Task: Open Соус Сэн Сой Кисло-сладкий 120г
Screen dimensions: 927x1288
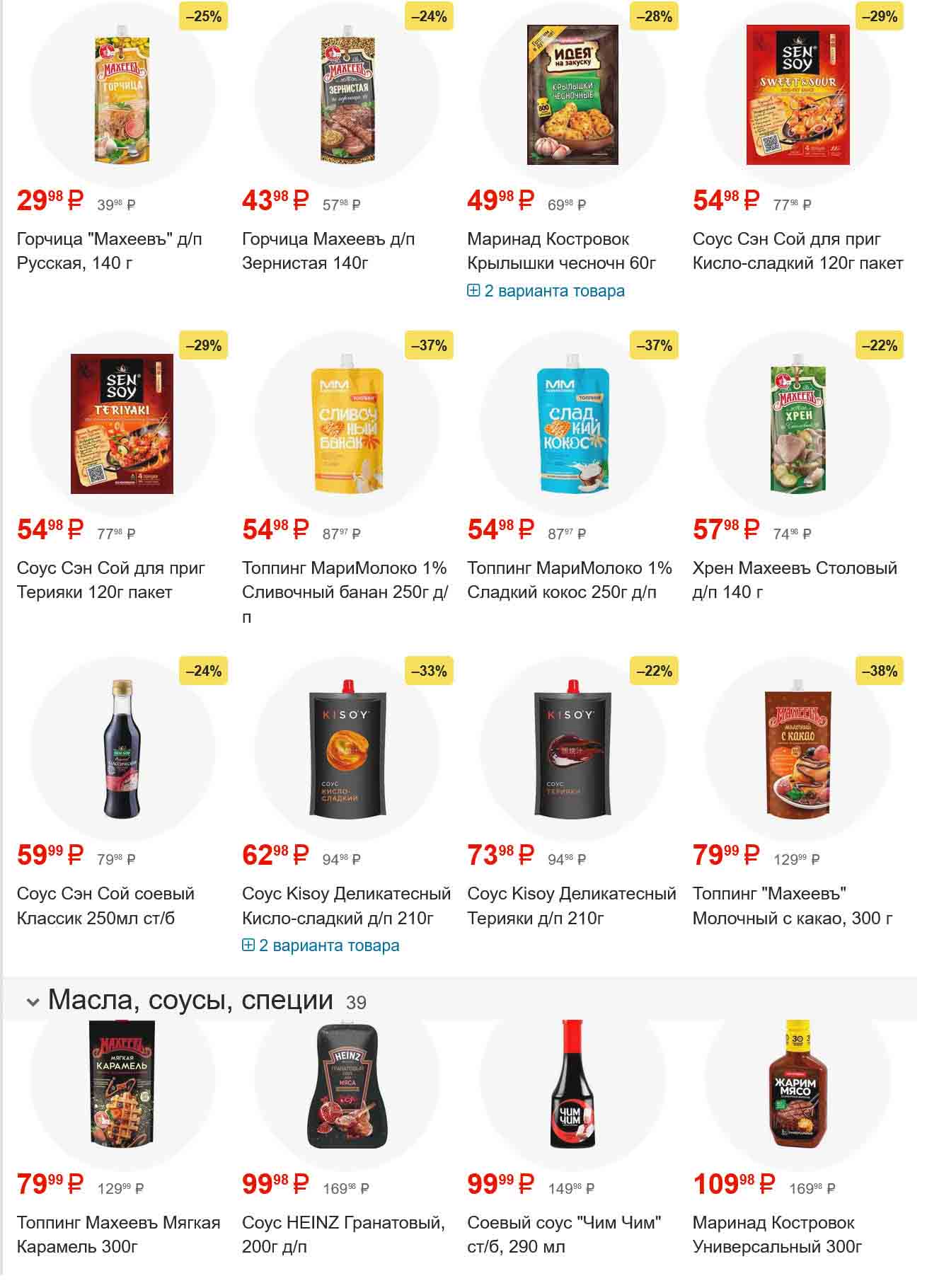Action: 798,251
